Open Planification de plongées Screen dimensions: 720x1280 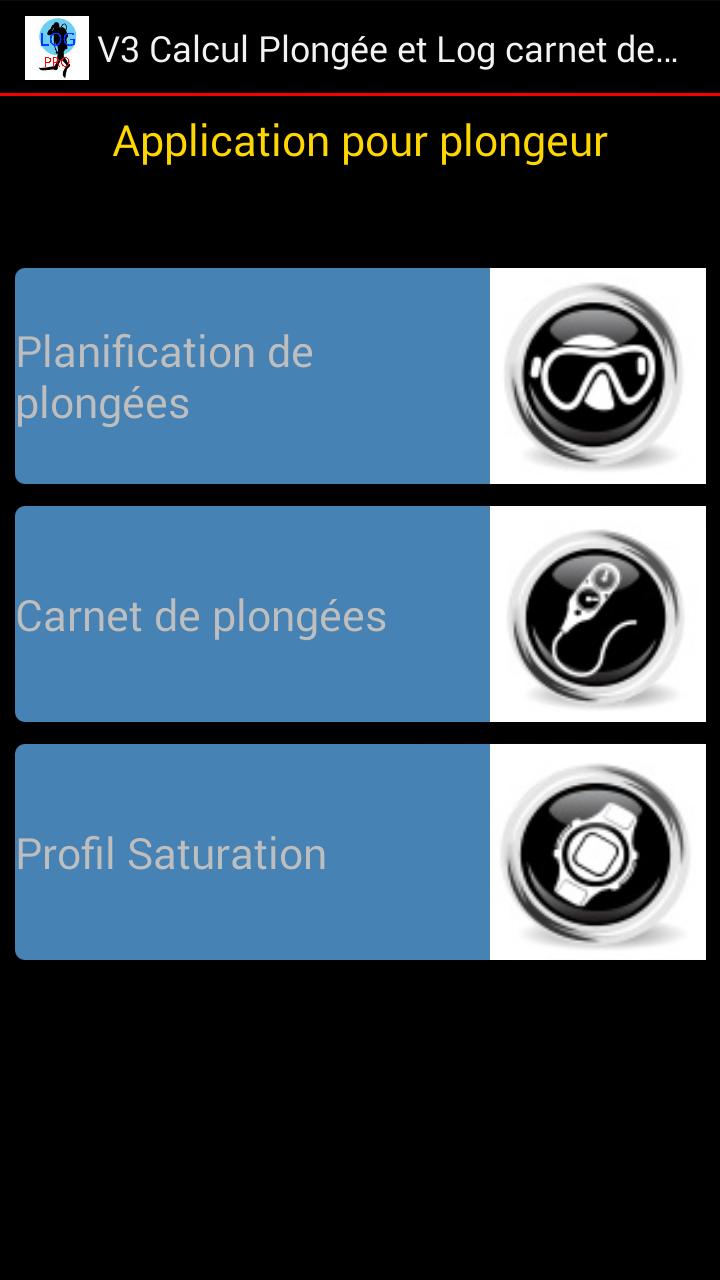pos(360,376)
